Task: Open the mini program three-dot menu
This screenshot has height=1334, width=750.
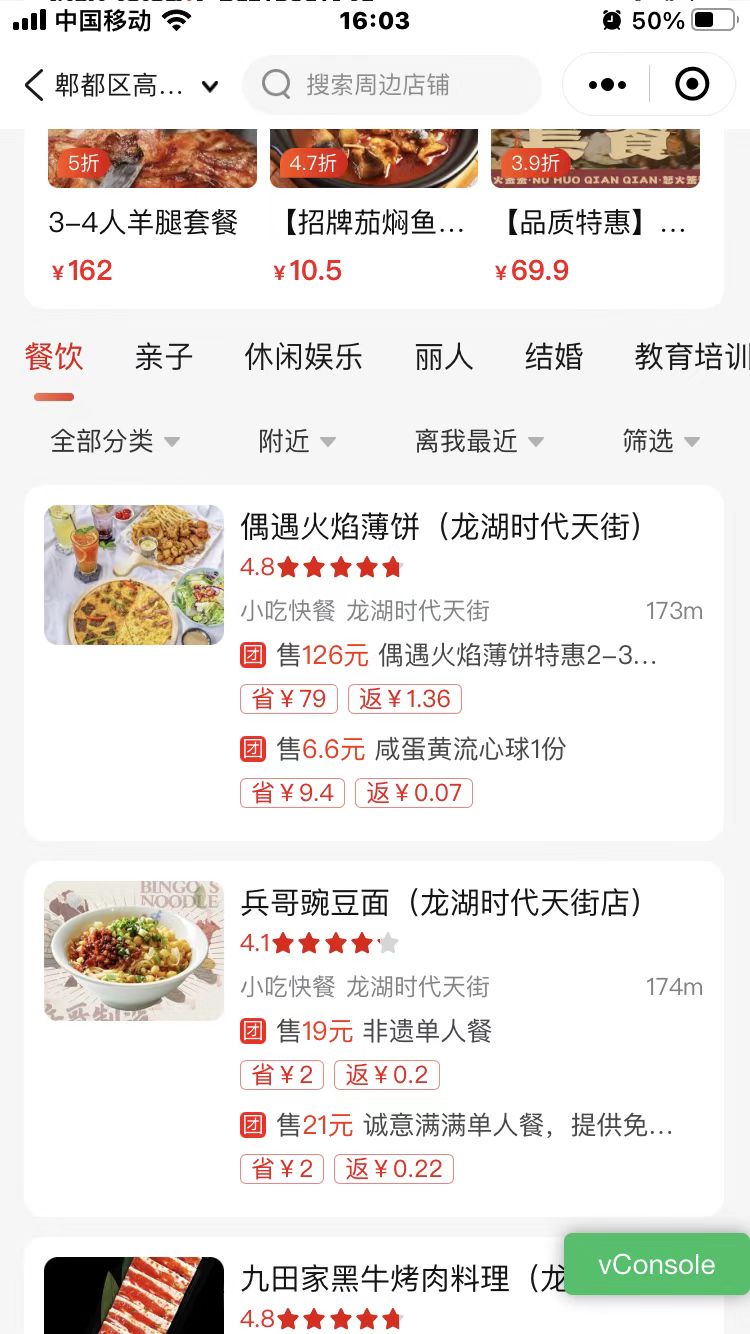Action: 607,85
